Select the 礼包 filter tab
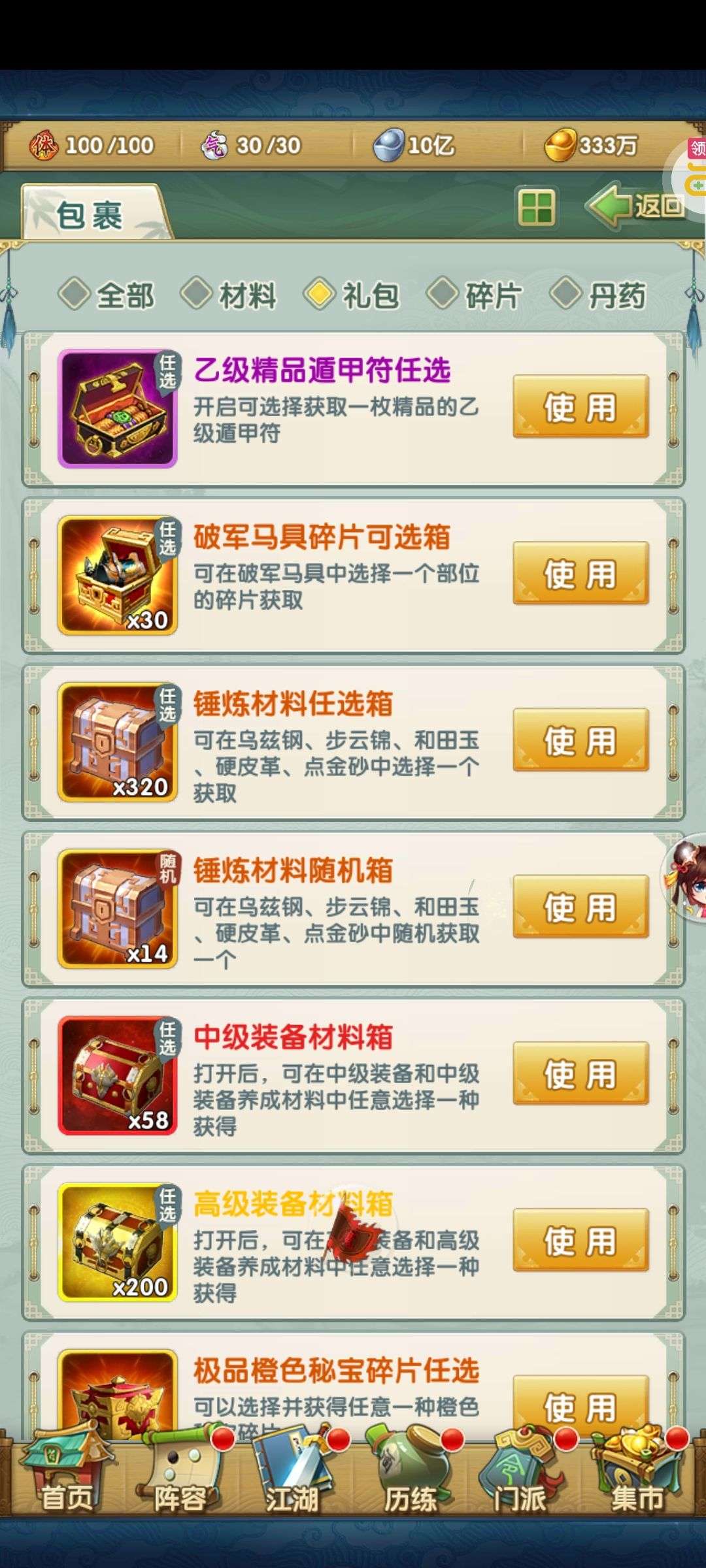Viewport: 706px width, 1568px height. click(x=352, y=295)
